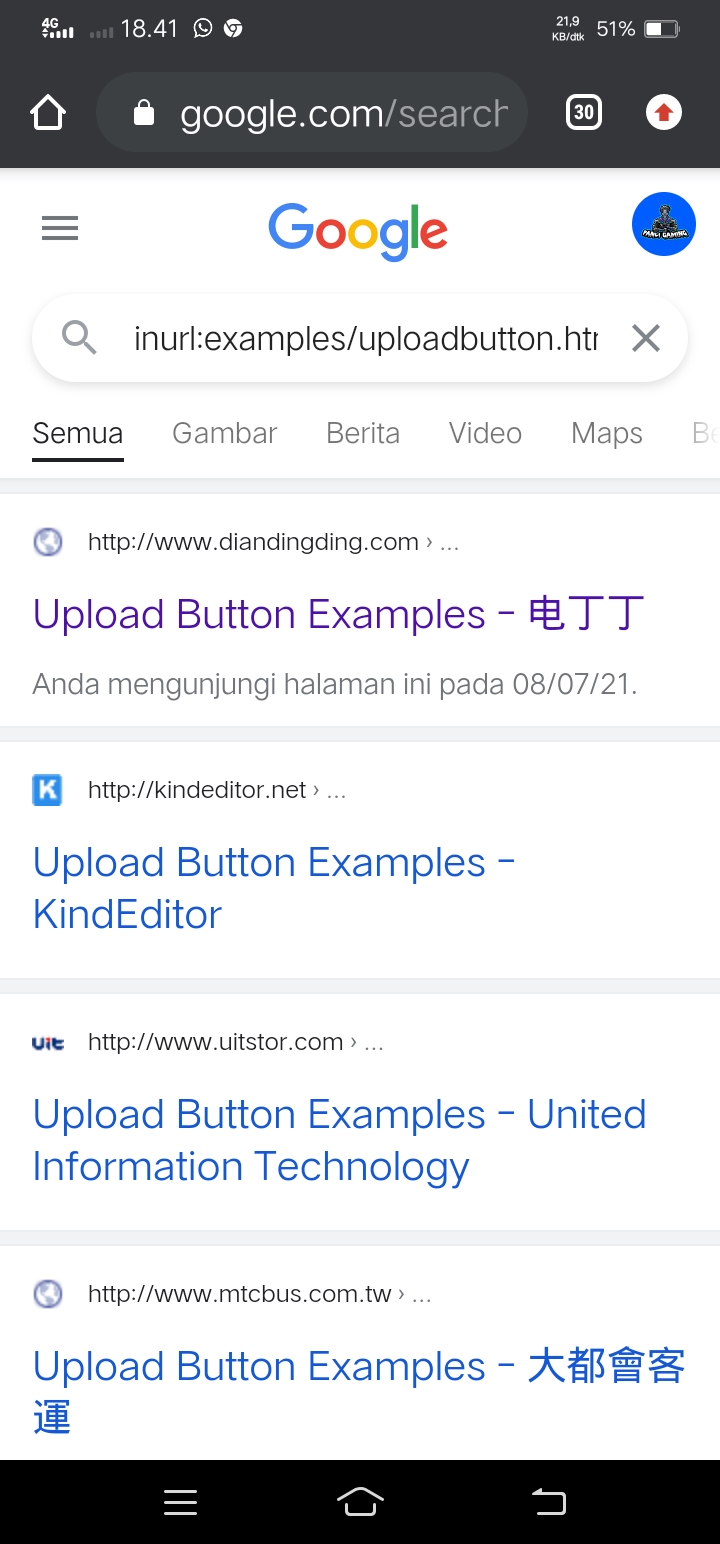The width and height of the screenshot is (720, 1544).
Task: Open the Maps search category
Action: click(x=606, y=433)
